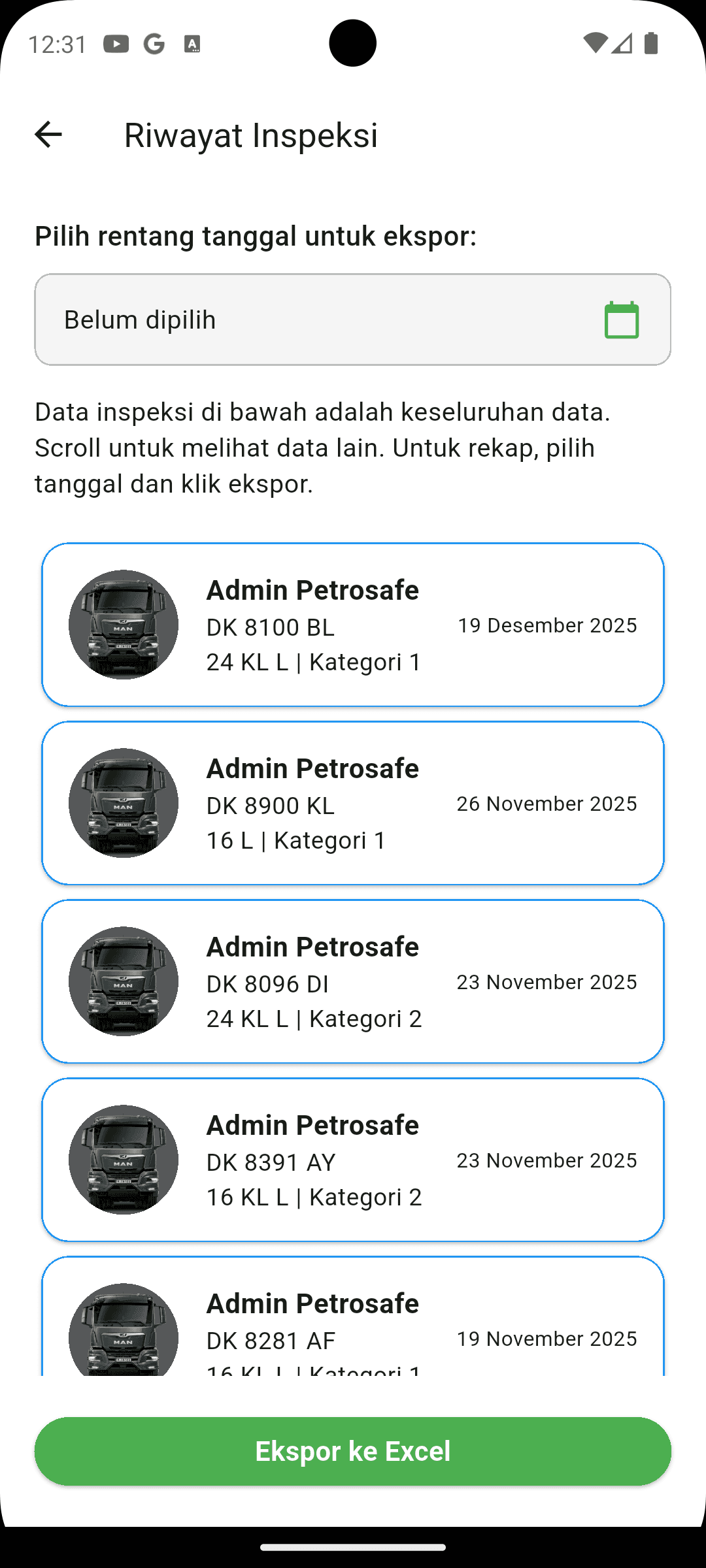This screenshot has height=1568, width=706.
Task: Go back from Riwayat Inspeksi
Action: (48, 135)
